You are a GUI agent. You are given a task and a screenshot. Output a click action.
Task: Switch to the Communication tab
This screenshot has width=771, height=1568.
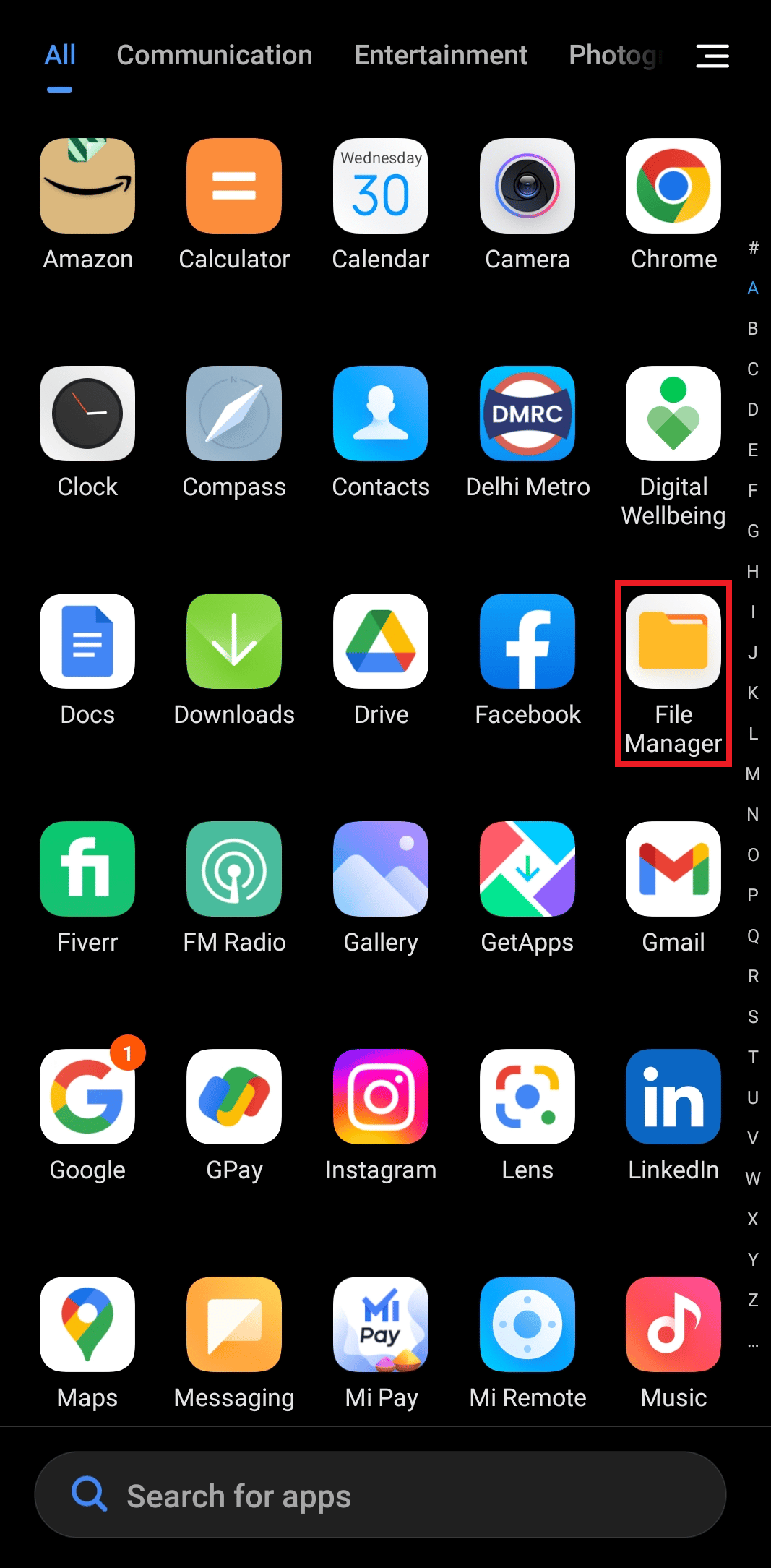pos(215,55)
